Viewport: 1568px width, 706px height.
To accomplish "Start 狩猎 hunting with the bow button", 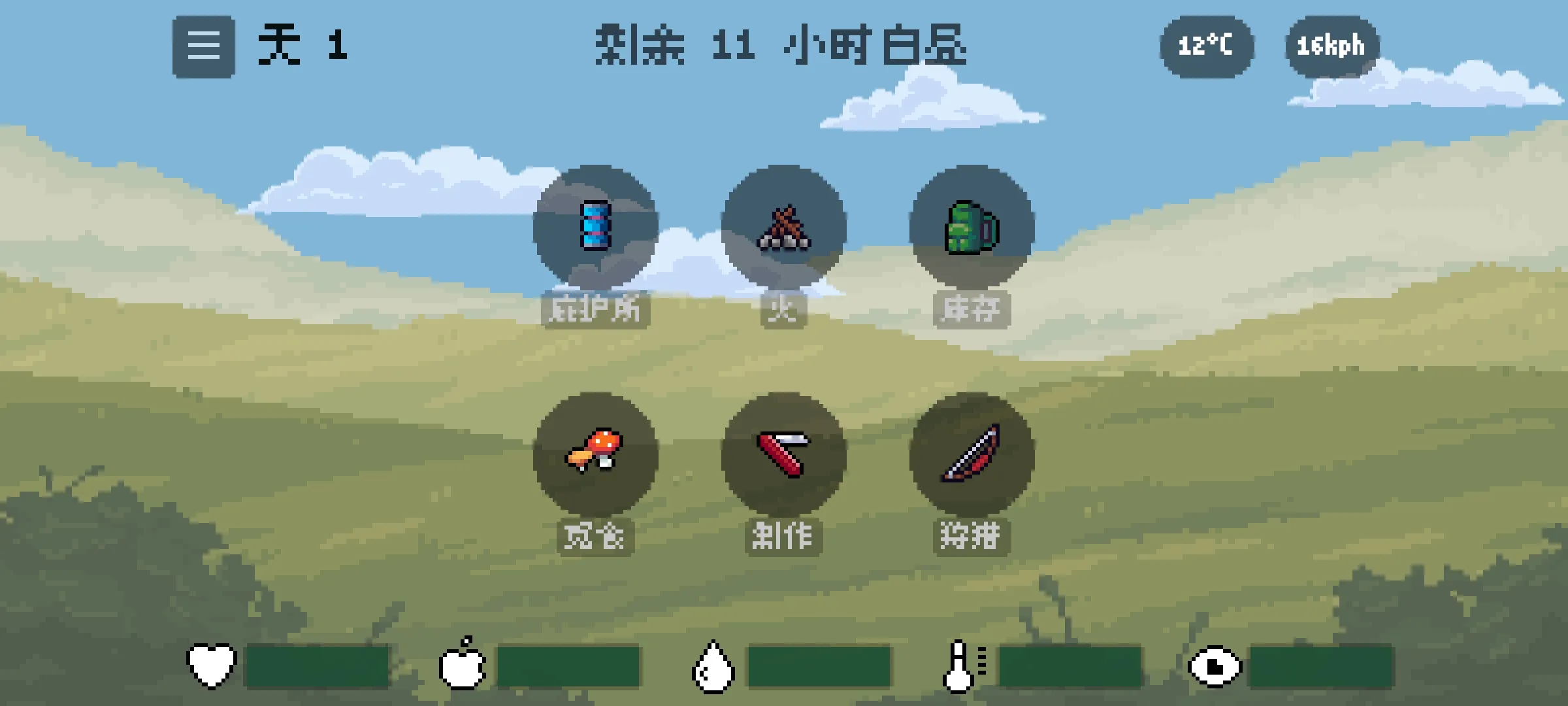I will 972,454.
